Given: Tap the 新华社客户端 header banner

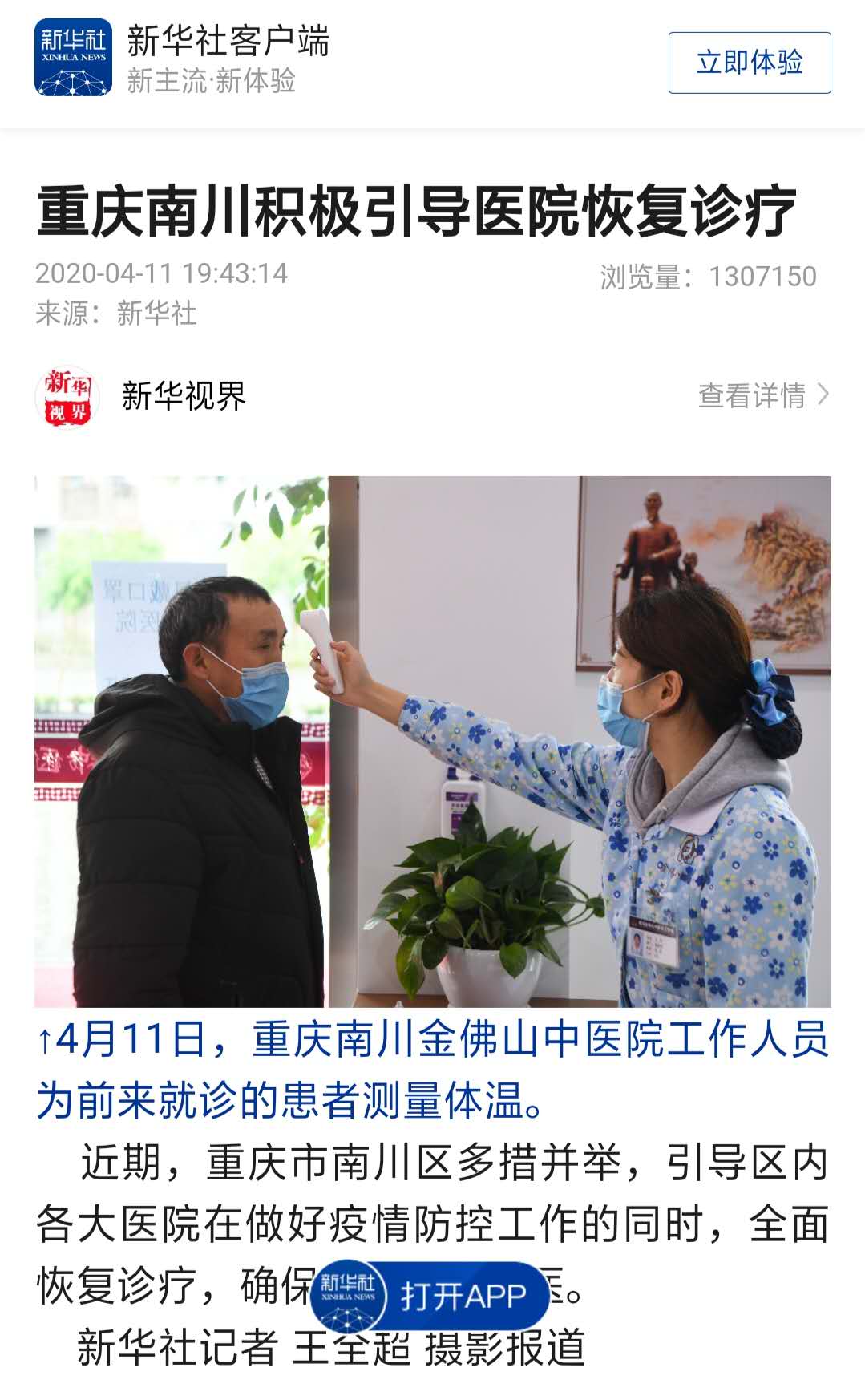Looking at the screenshot, I should pos(227,60).
